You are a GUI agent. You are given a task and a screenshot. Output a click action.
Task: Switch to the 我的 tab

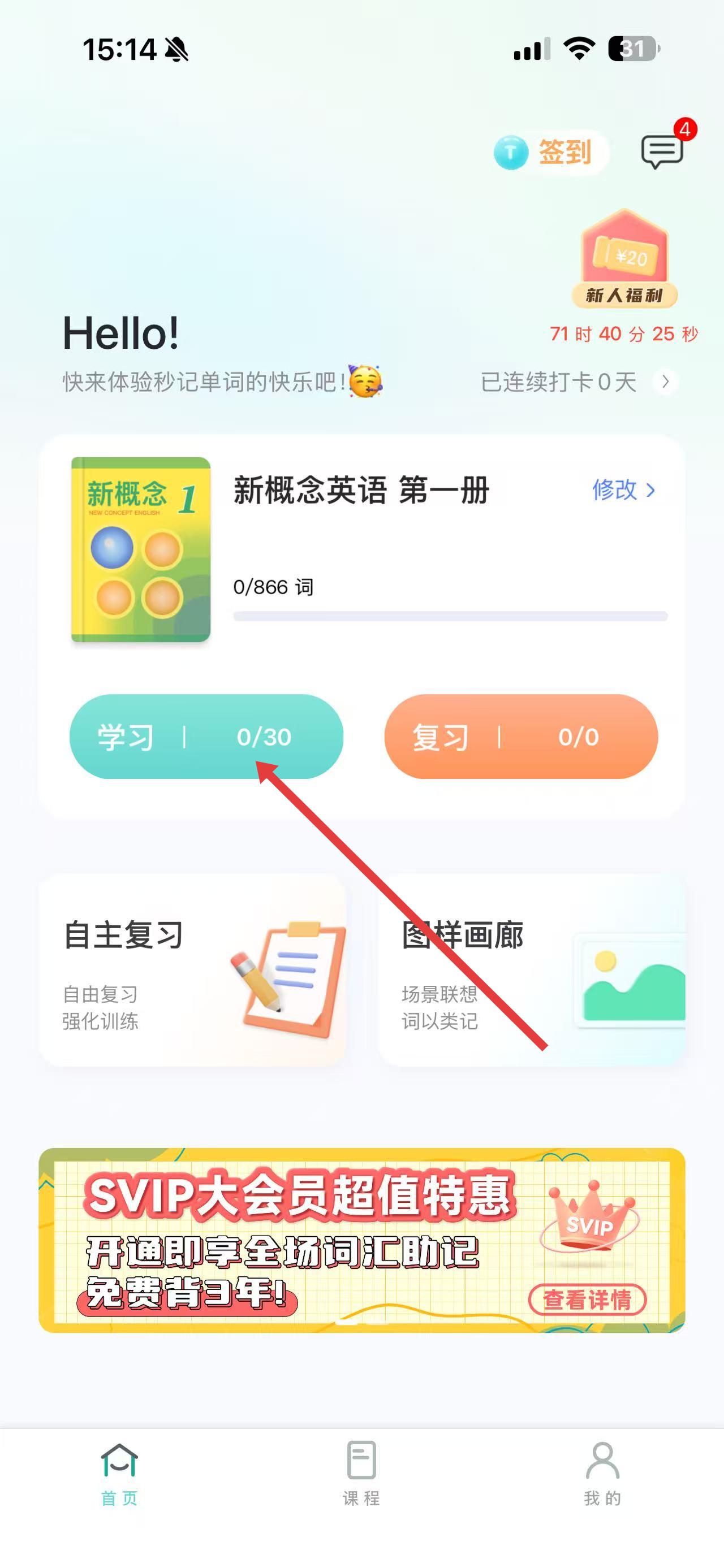pos(602,1472)
